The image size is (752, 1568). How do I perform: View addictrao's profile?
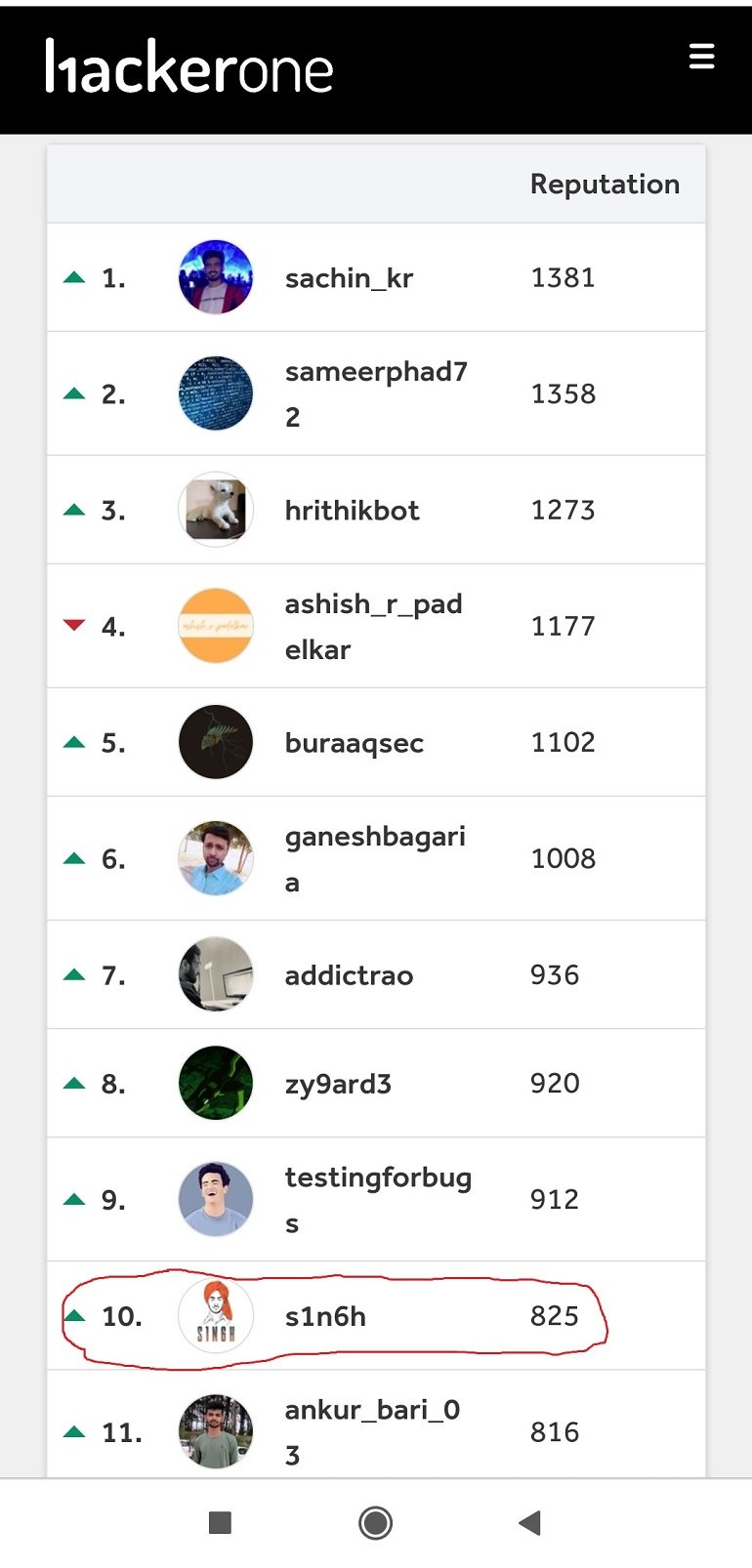349,975
